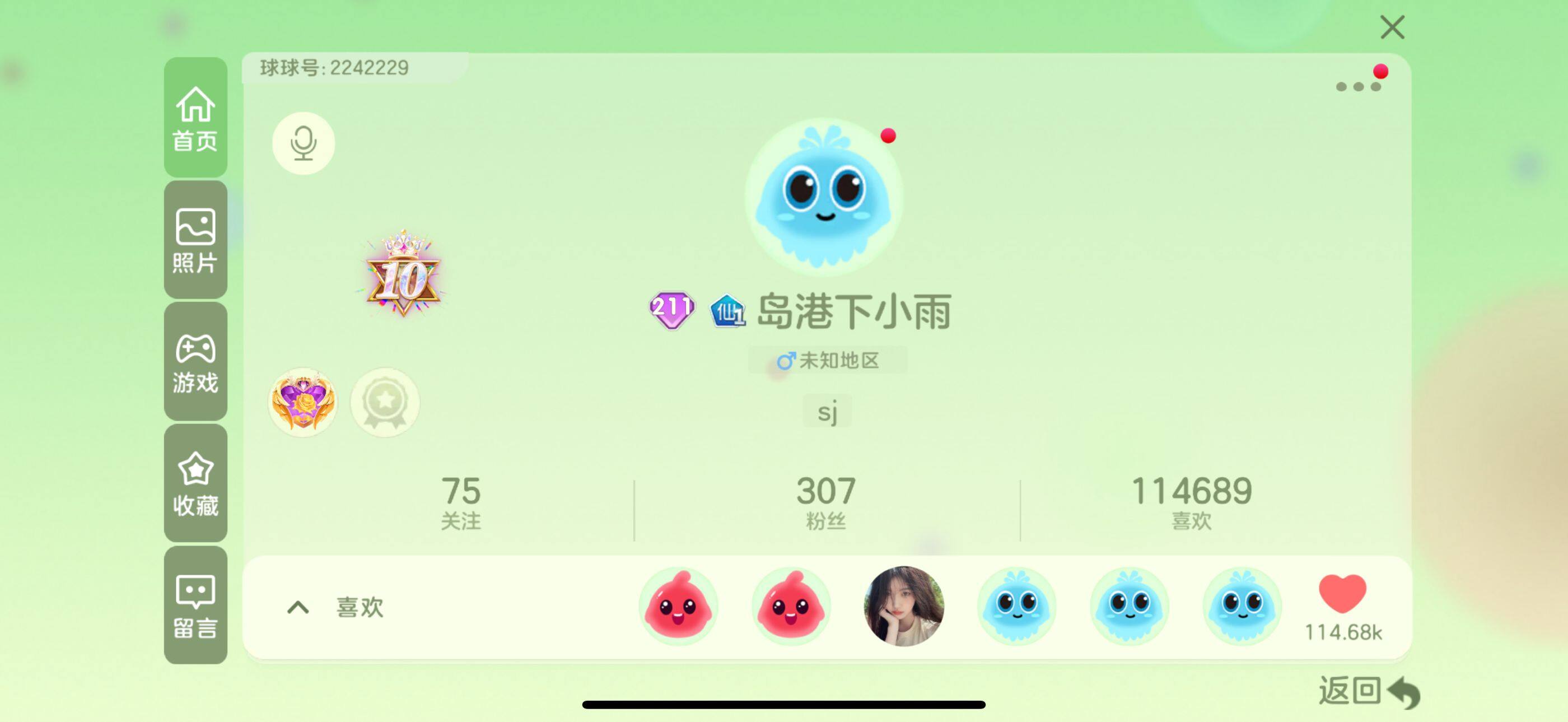Open the 307 粉丝 fans list
This screenshot has width=1568, height=722.
pyautogui.click(x=826, y=504)
